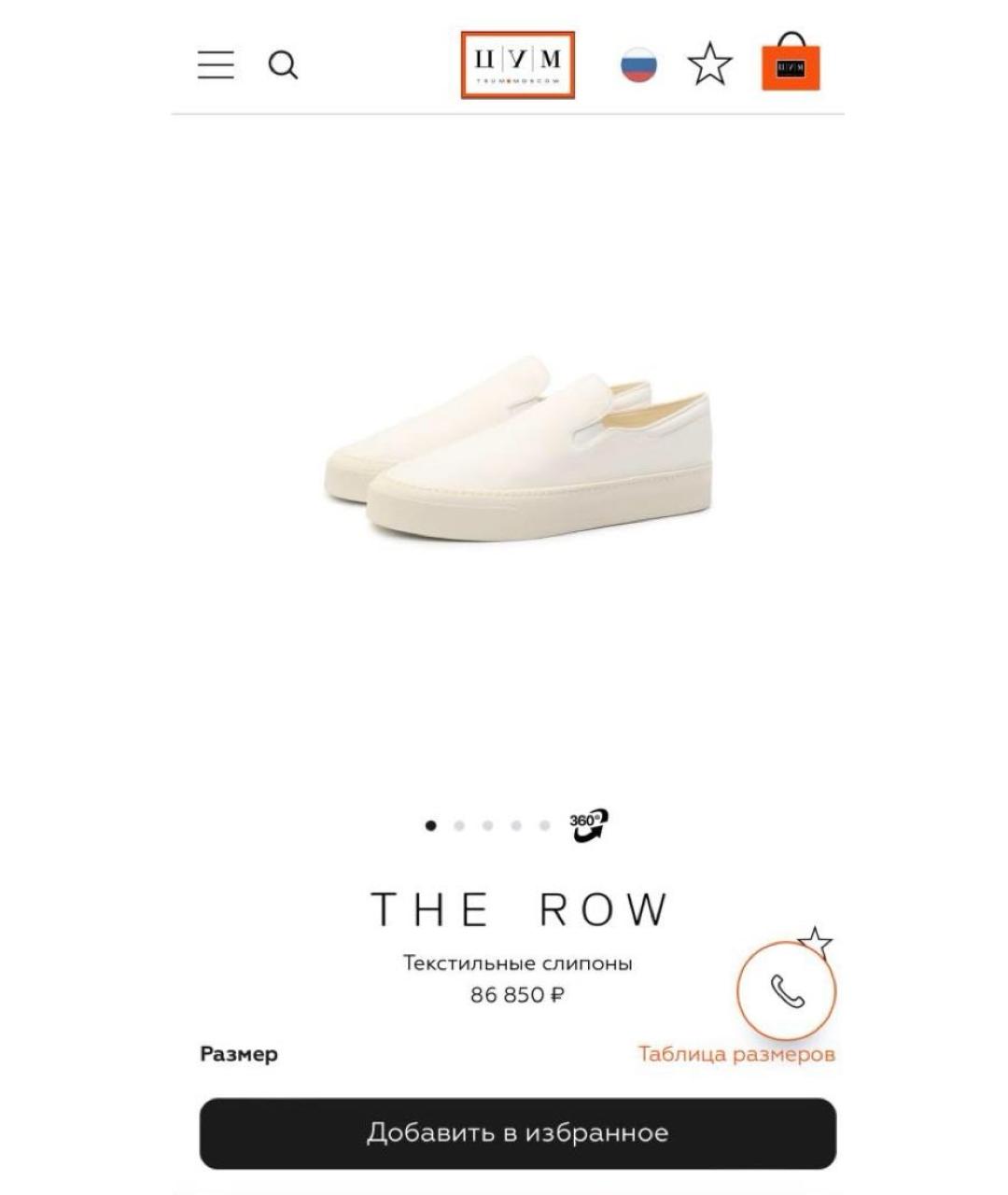Open favorites star in the header

point(709,64)
